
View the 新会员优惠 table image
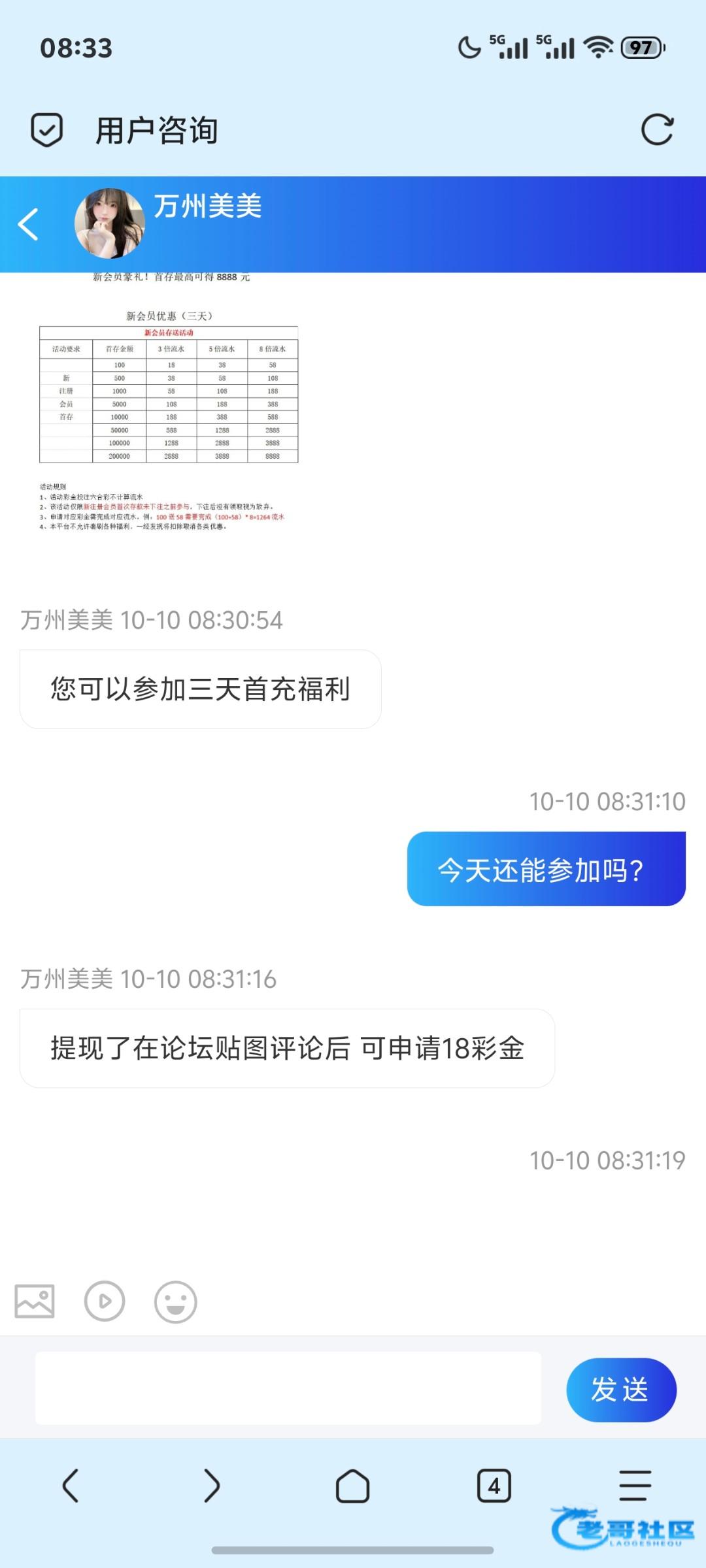click(x=169, y=405)
